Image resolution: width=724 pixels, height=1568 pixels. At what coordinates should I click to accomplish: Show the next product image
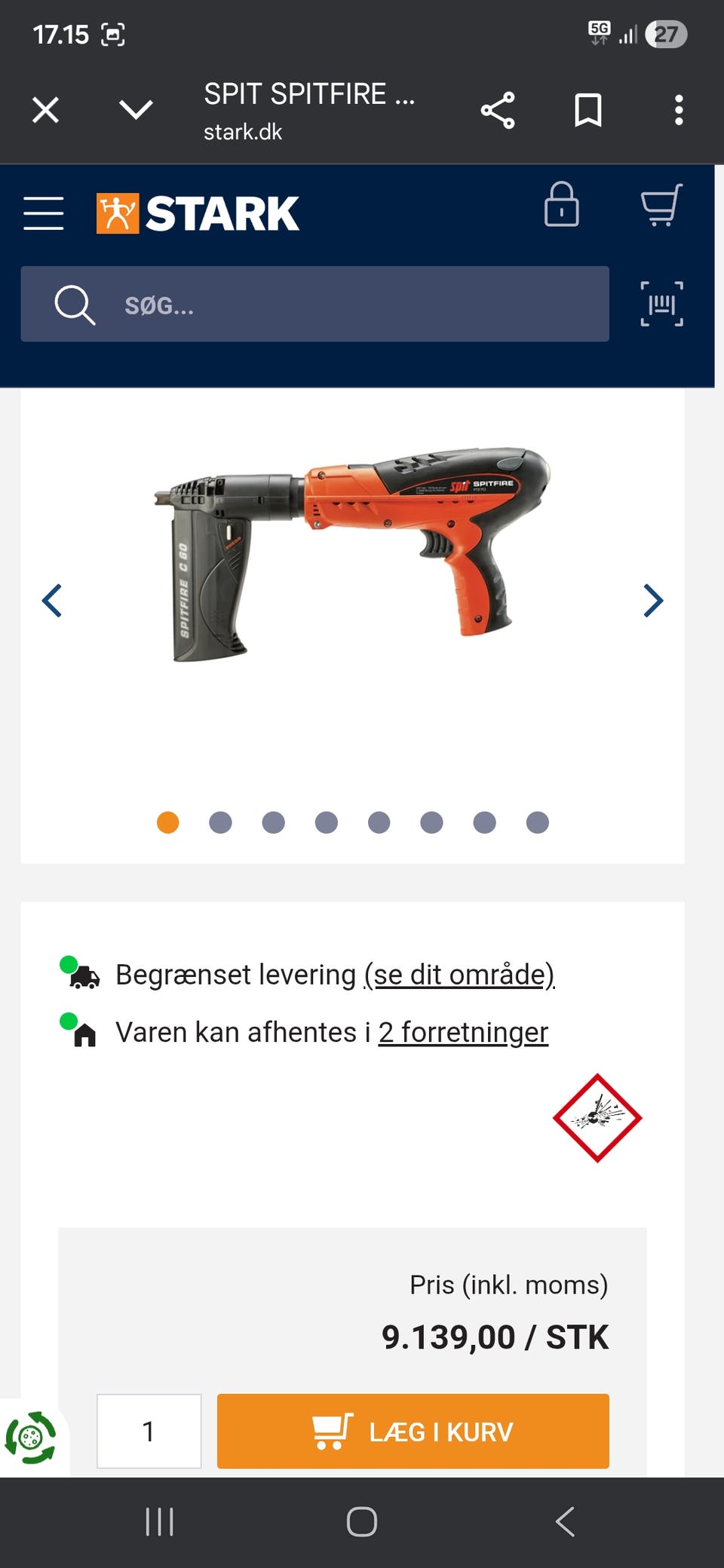653,601
